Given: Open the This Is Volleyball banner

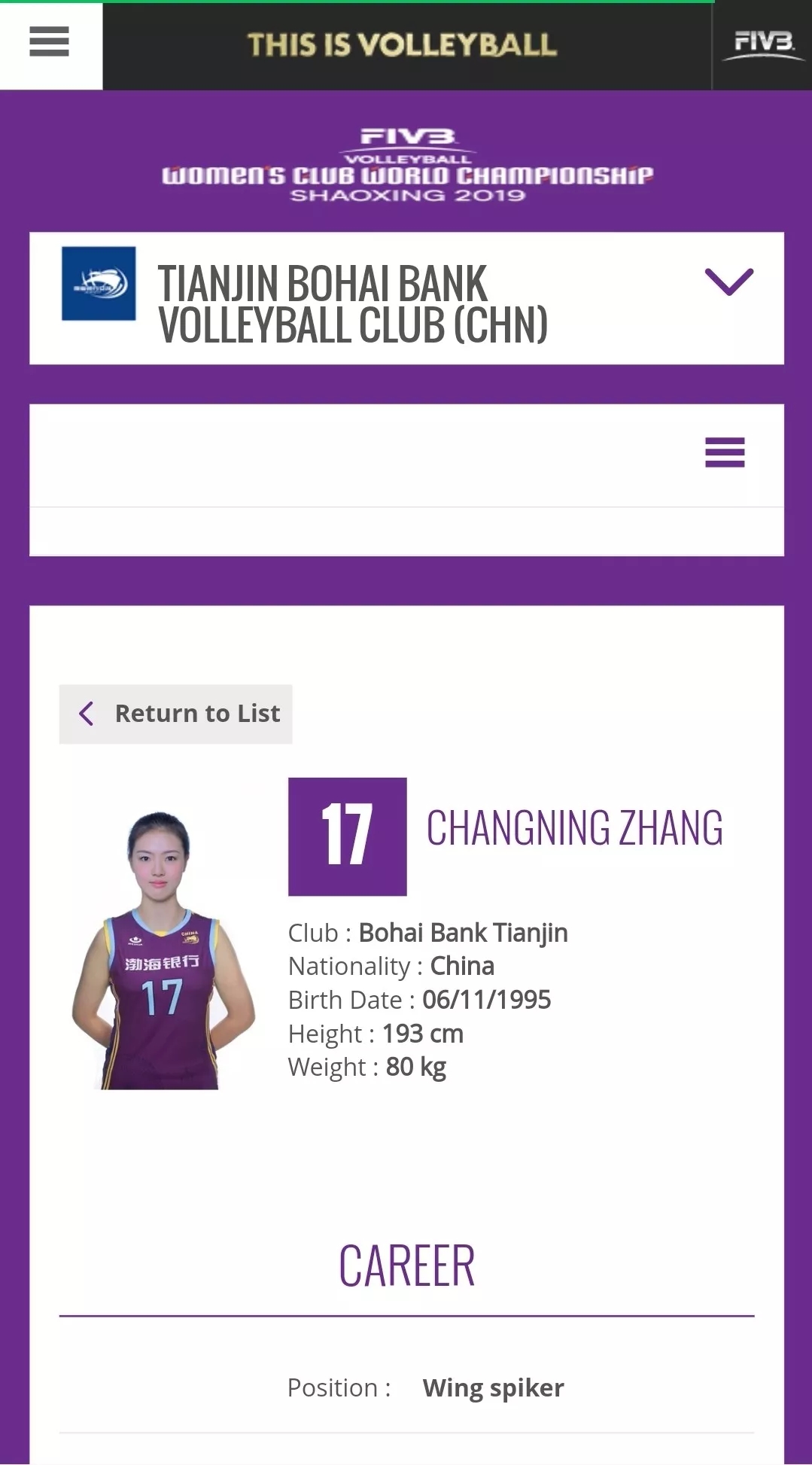Looking at the screenshot, I should (x=403, y=45).
